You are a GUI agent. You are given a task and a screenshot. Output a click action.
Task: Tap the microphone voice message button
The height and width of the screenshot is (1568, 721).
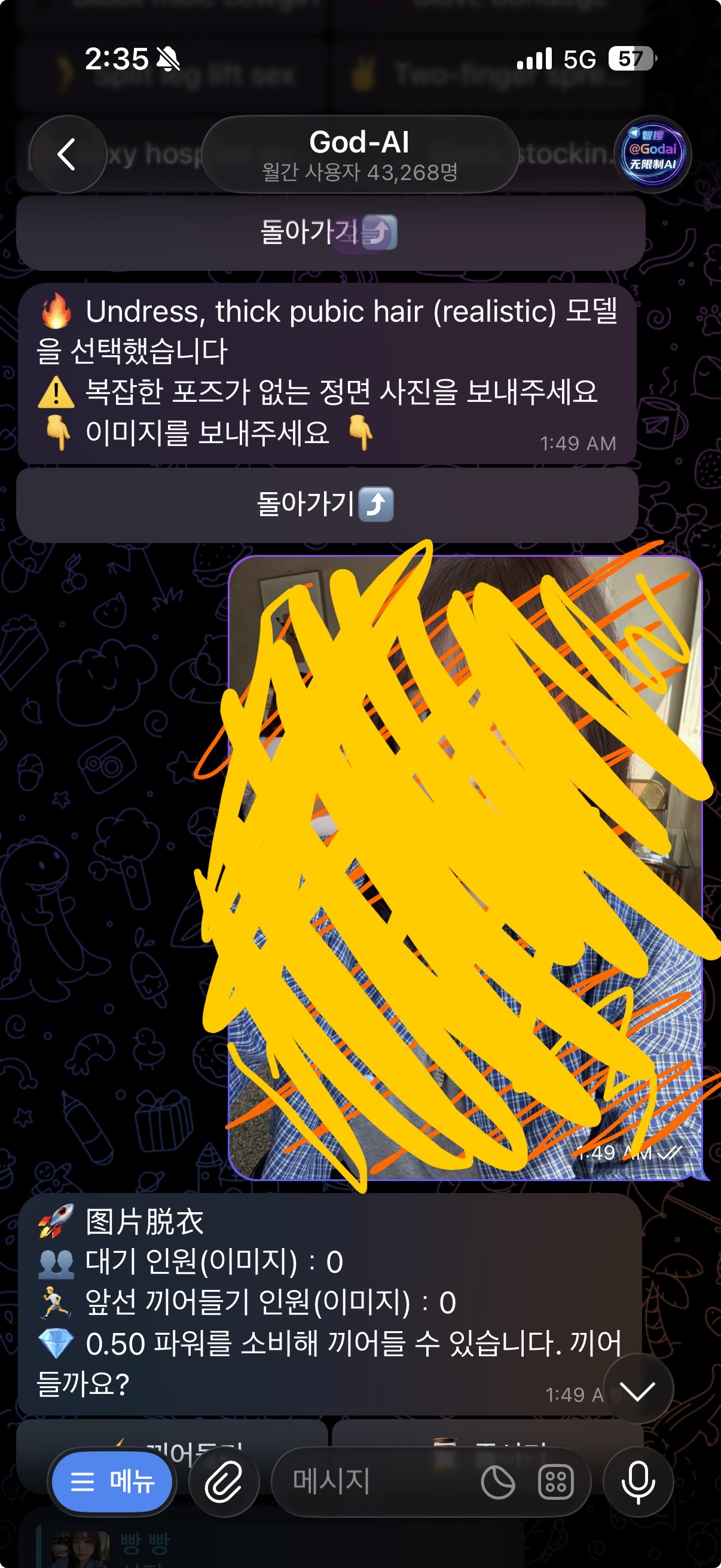[638, 1481]
